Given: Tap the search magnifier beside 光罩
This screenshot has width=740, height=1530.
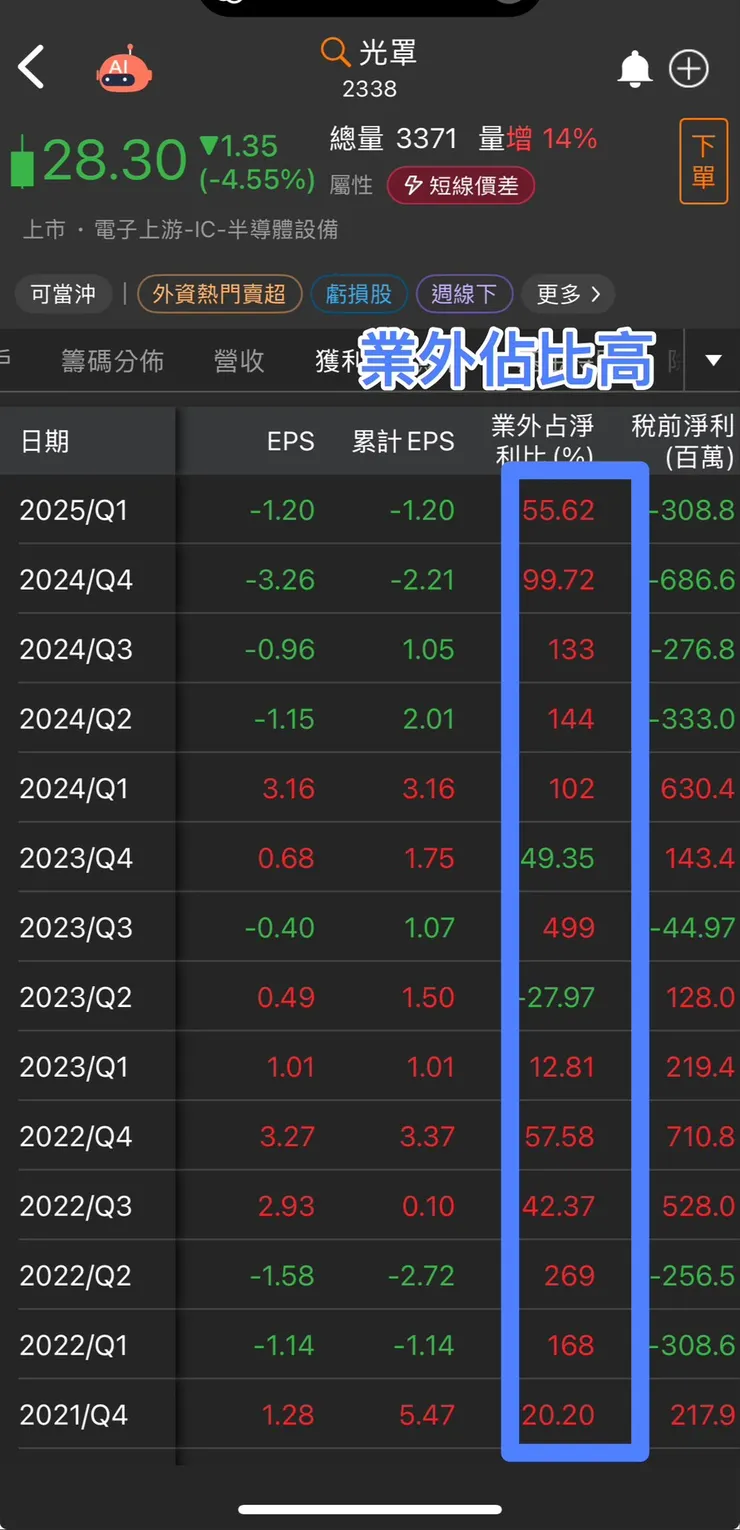Looking at the screenshot, I should click(336, 51).
